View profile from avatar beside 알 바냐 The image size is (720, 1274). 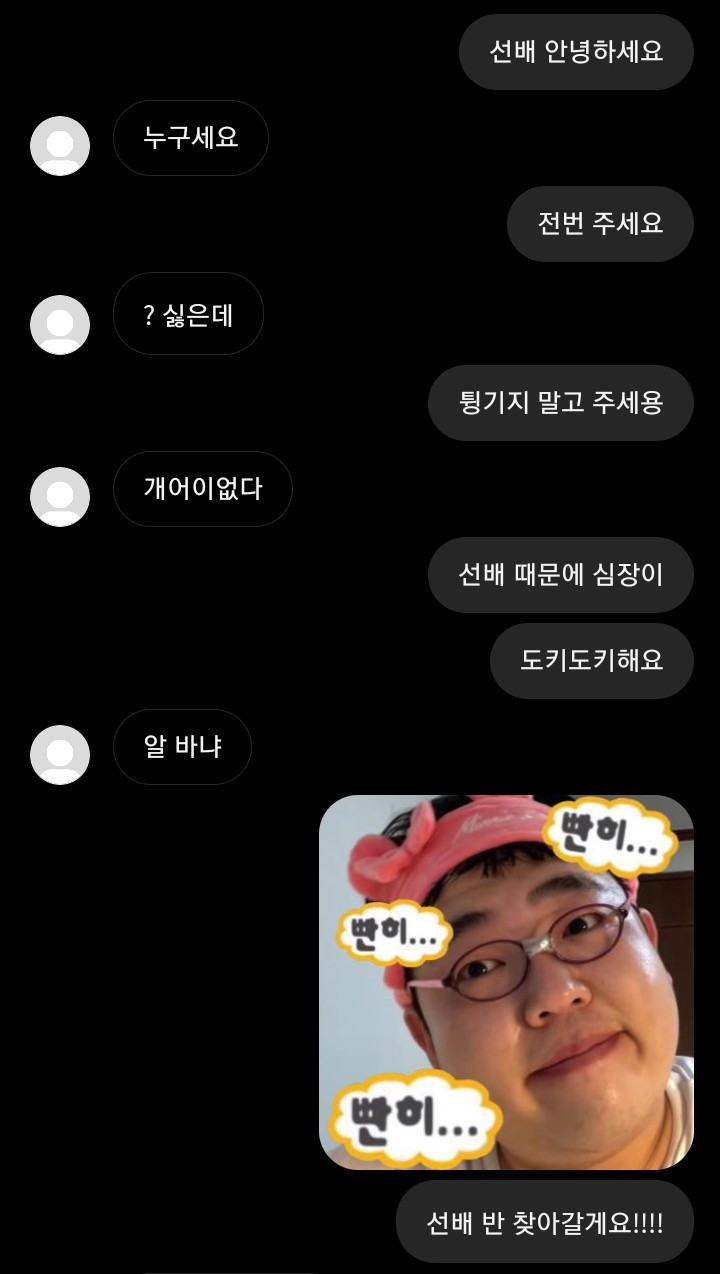coord(60,755)
